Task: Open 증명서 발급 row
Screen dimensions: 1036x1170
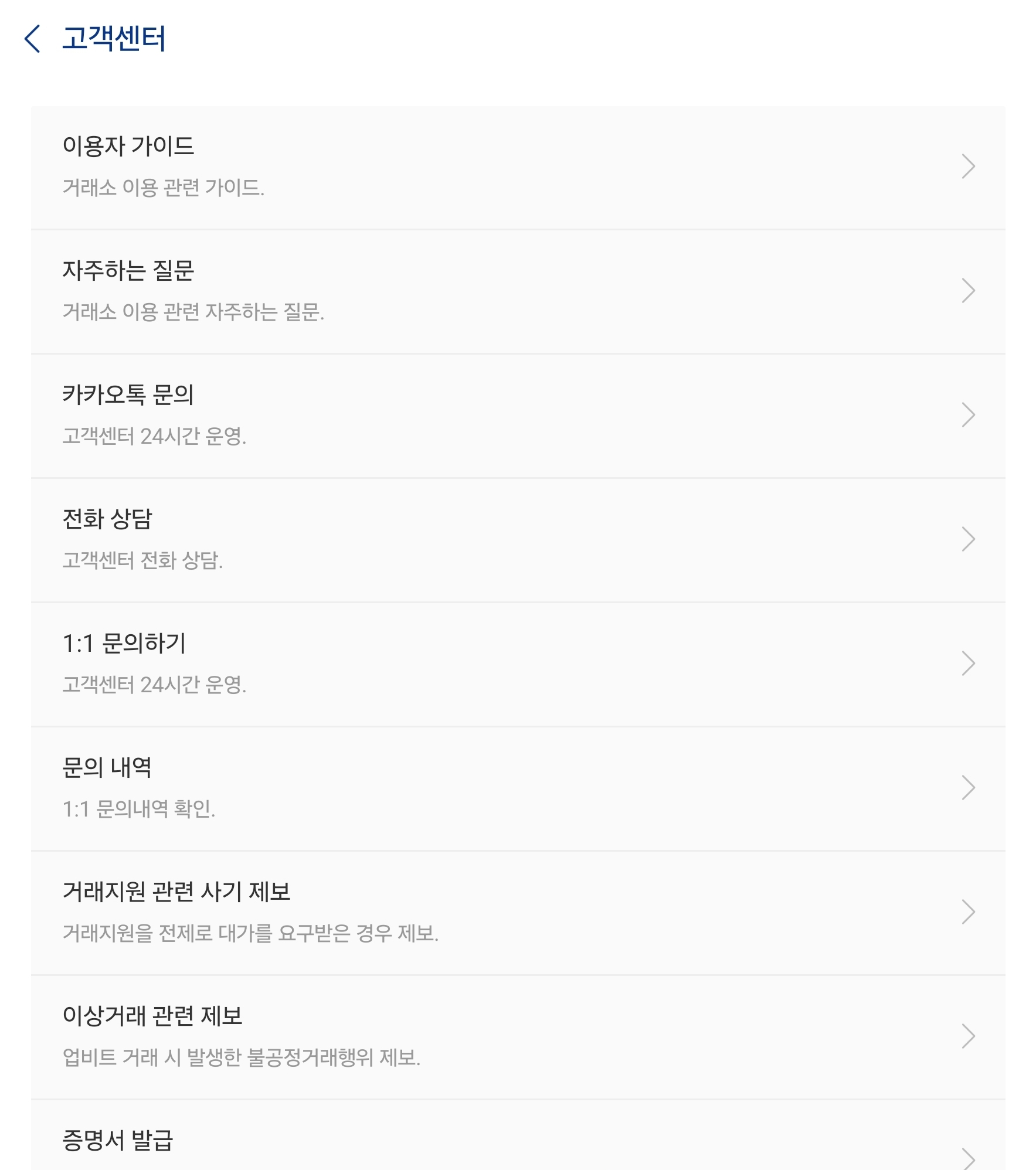Action: [x=518, y=1140]
